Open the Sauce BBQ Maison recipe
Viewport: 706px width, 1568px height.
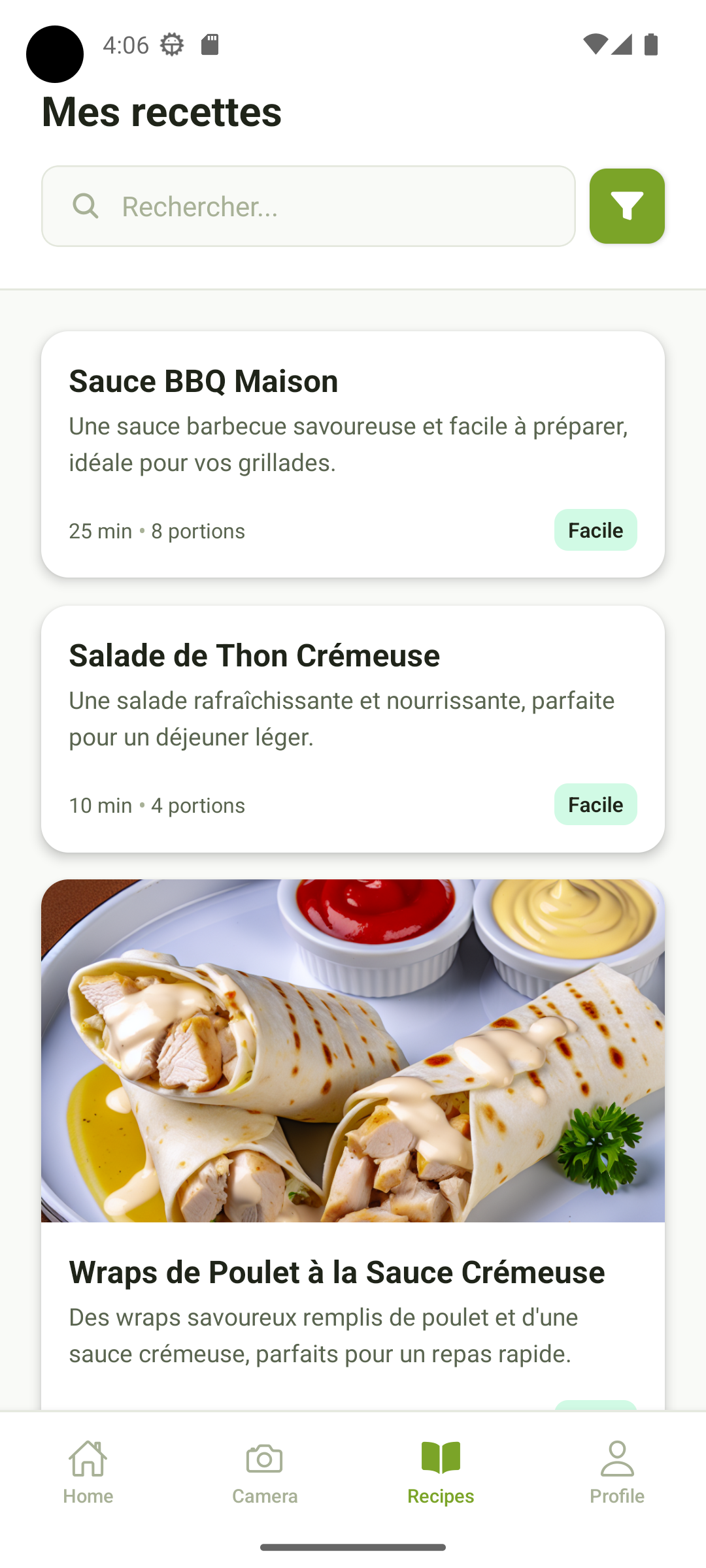(x=353, y=454)
